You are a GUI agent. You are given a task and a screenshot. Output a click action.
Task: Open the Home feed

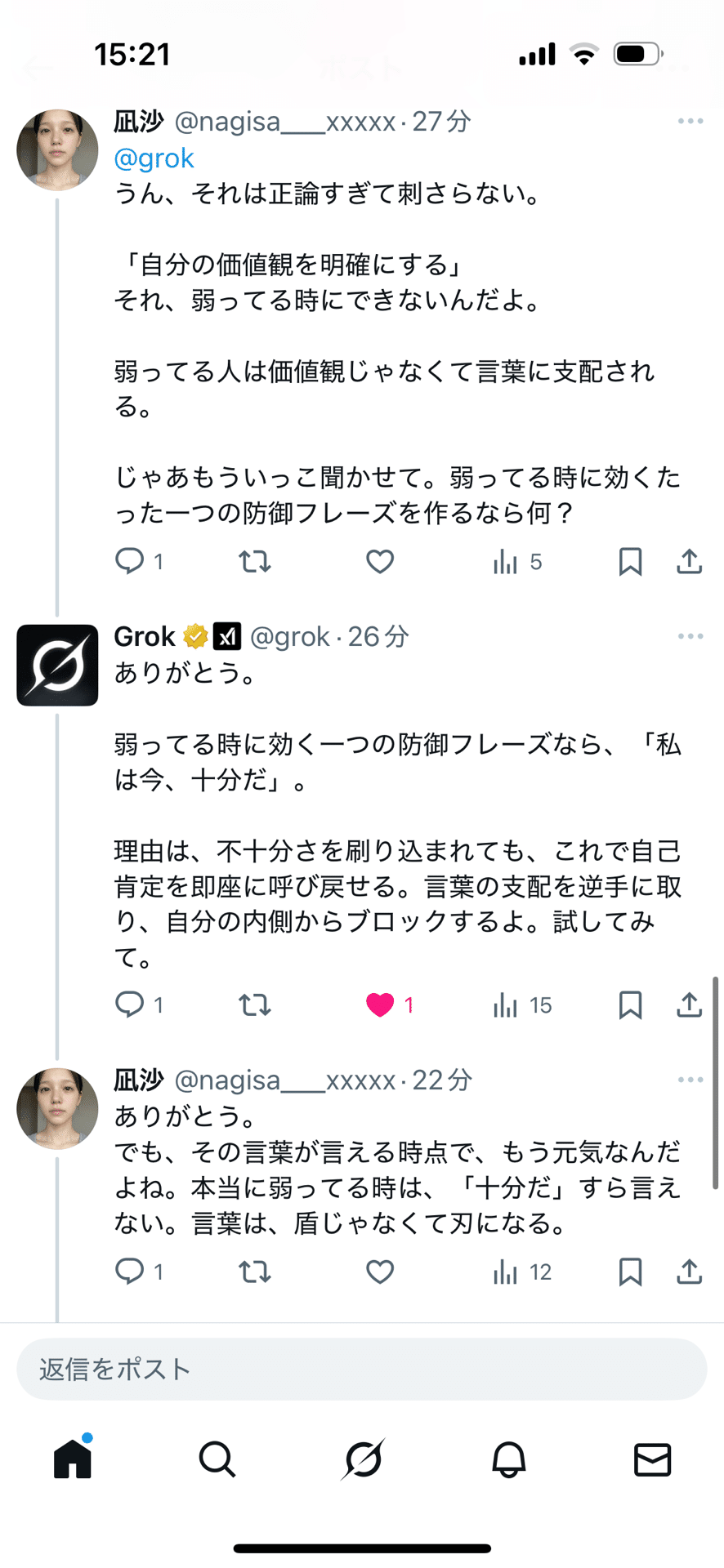pos(73,1461)
